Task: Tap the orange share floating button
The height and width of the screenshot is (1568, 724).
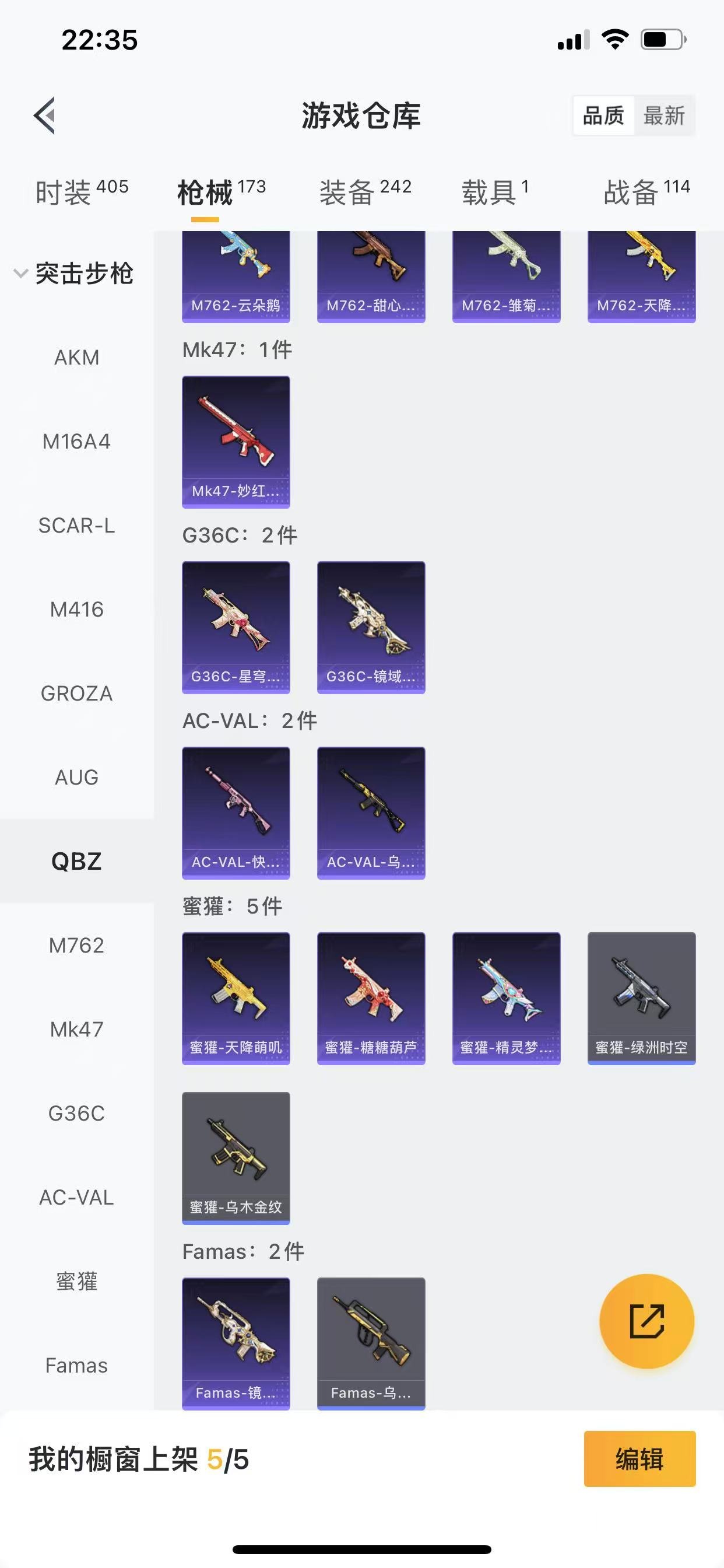Action: point(646,1321)
